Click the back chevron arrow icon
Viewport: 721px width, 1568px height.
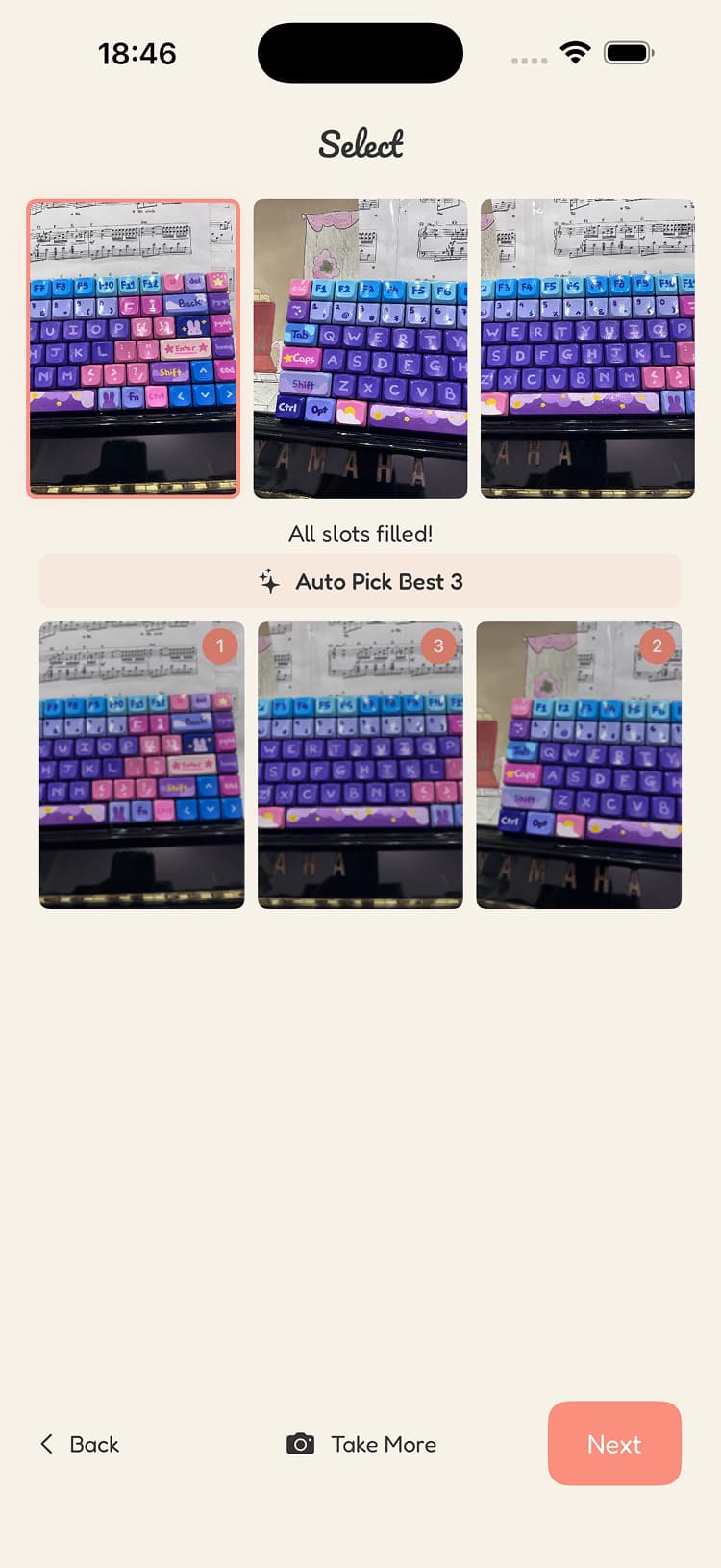[x=45, y=1444]
